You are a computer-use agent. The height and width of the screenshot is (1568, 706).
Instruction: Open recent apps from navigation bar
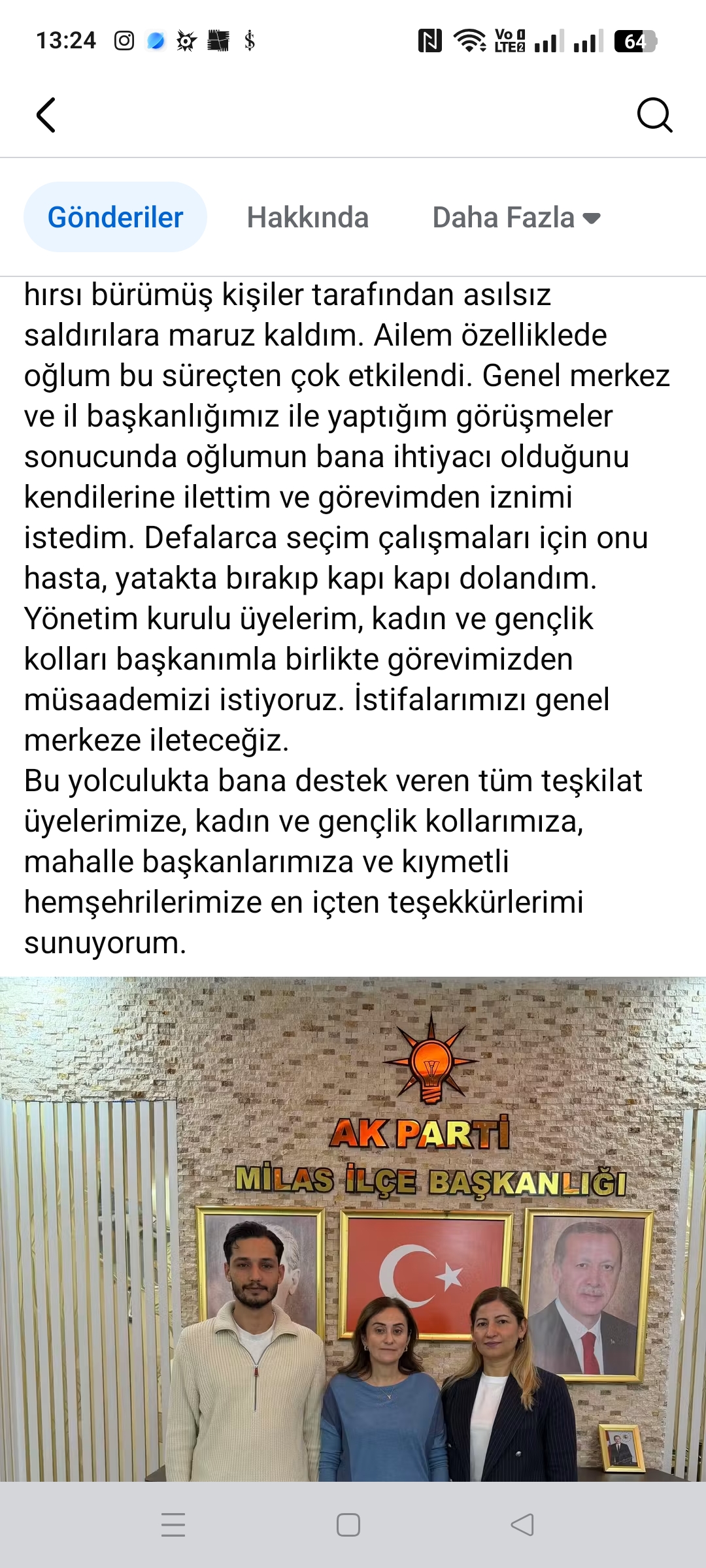click(x=173, y=1525)
